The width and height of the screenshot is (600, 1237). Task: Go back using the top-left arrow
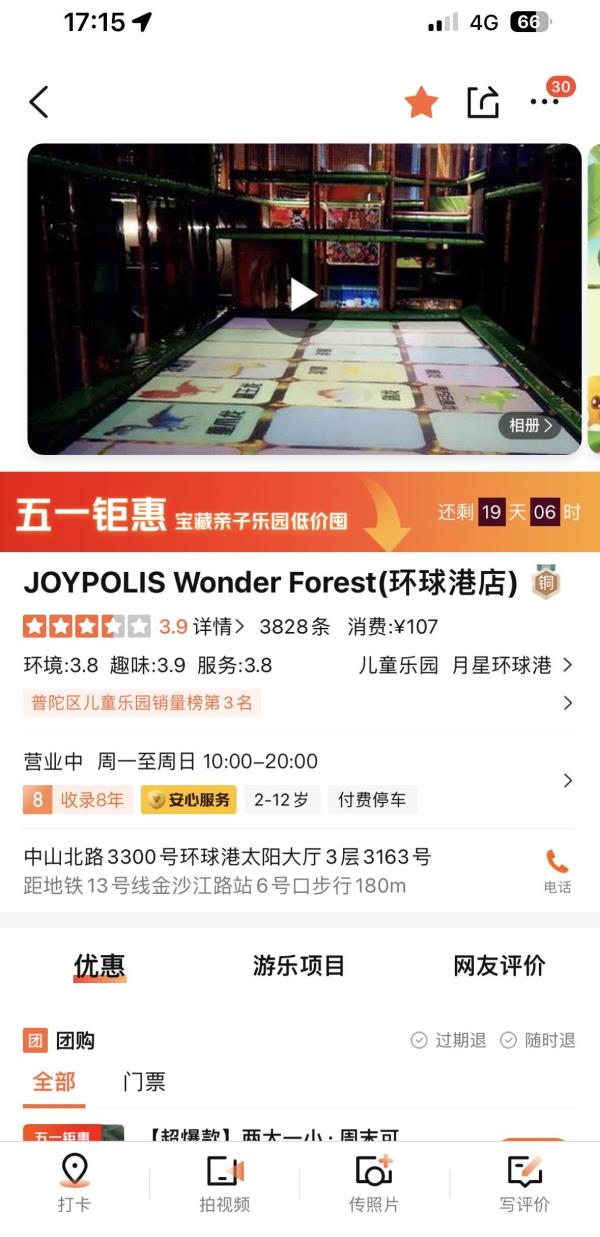pyautogui.click(x=39, y=102)
